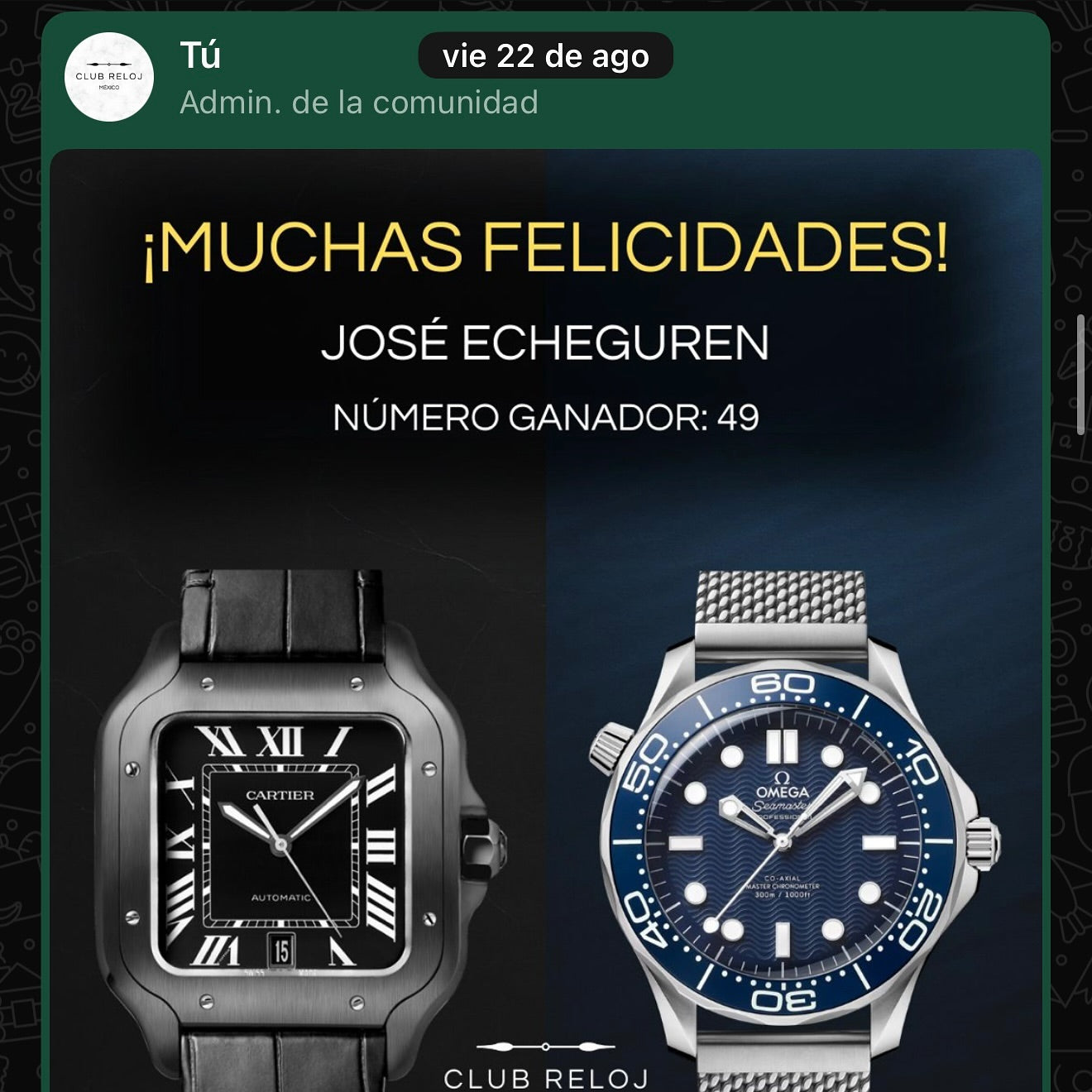Open the Club Reloj profile picture
The width and height of the screenshot is (1092, 1092).
click(109, 78)
